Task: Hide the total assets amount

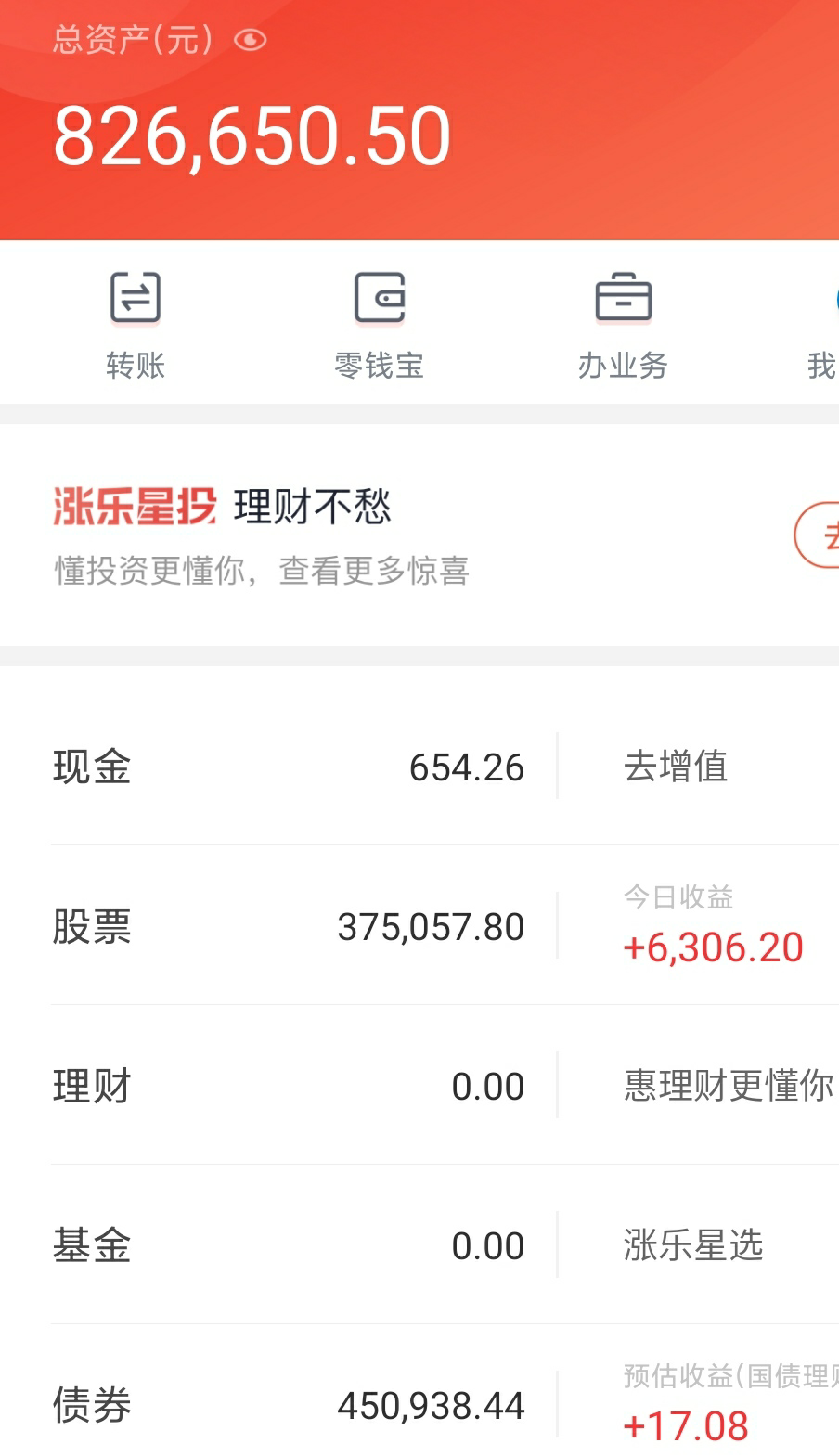Action: (250, 40)
